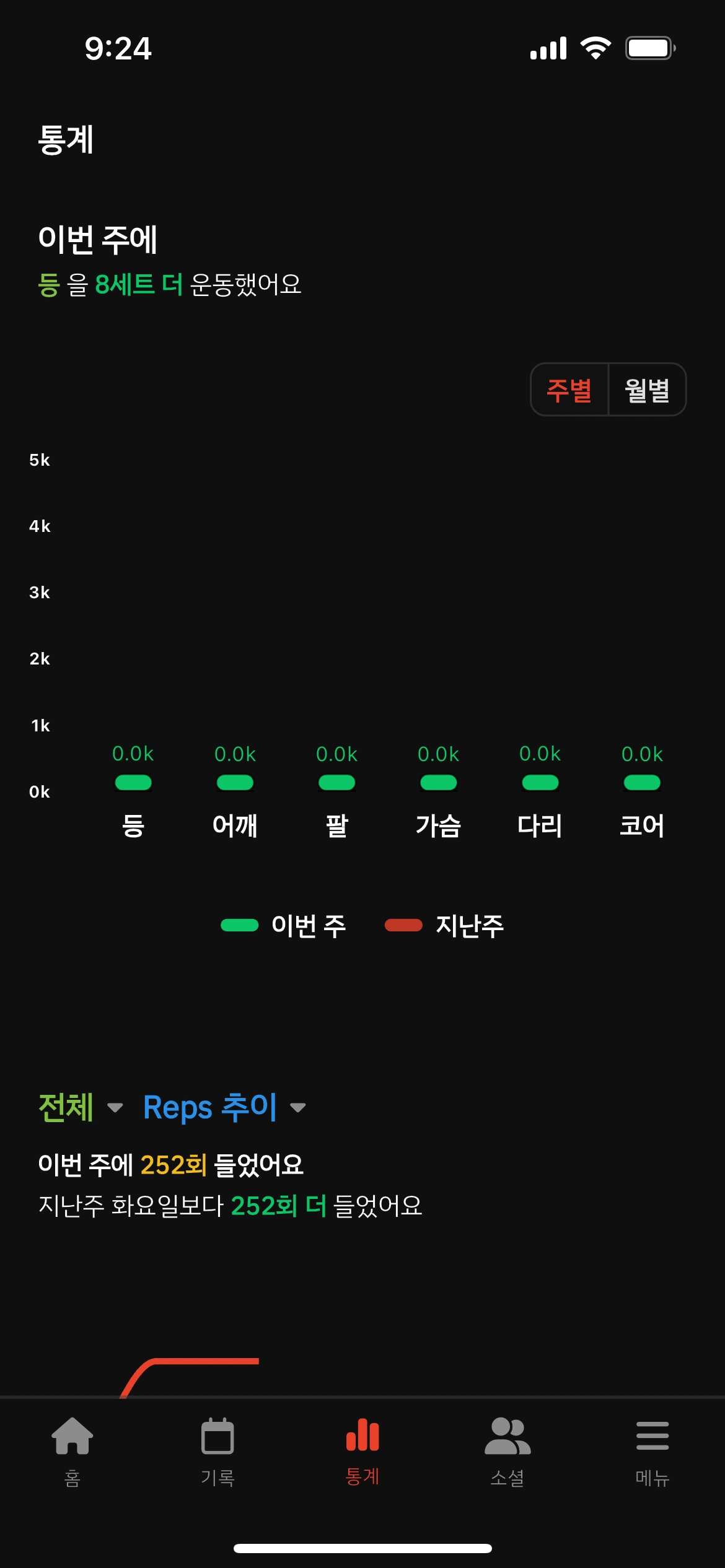The height and width of the screenshot is (1568, 725).
Task: Open the 기록 calendar tab
Action: (x=217, y=1452)
